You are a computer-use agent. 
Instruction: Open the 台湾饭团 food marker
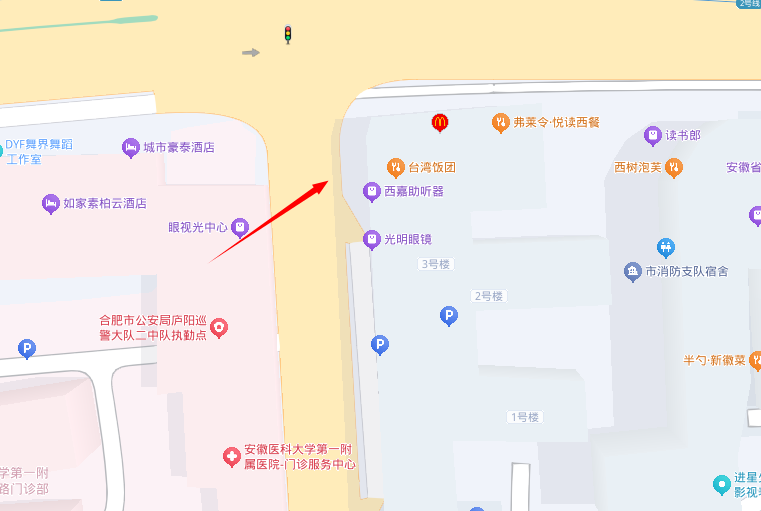tap(395, 167)
